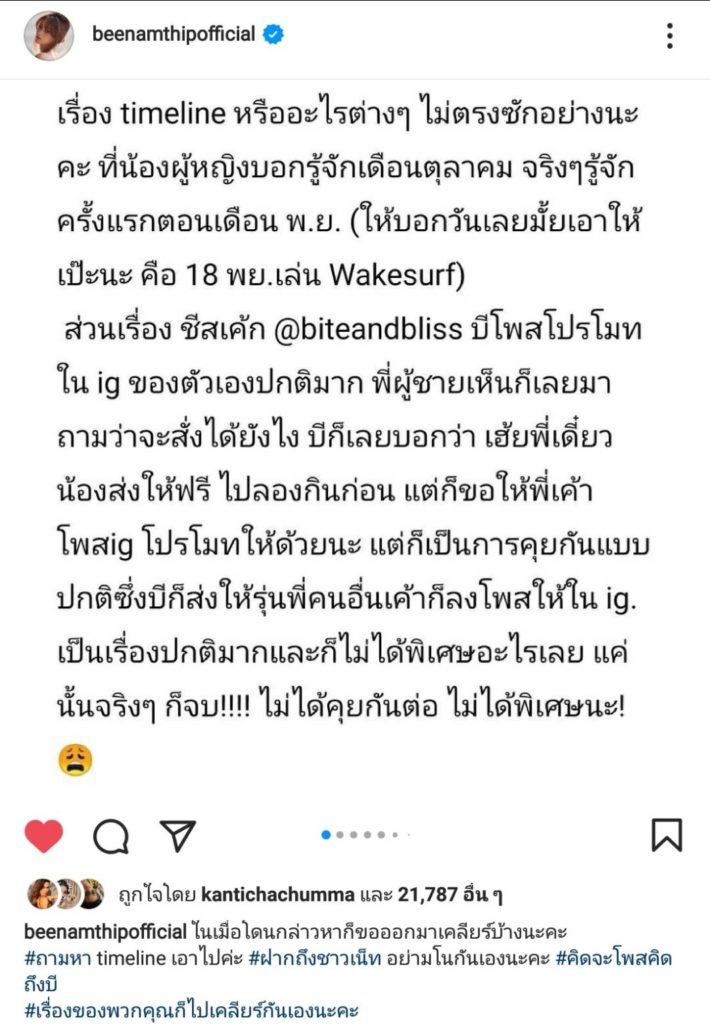
Task: Open beenamthipofficial username in header
Action: coord(172,36)
